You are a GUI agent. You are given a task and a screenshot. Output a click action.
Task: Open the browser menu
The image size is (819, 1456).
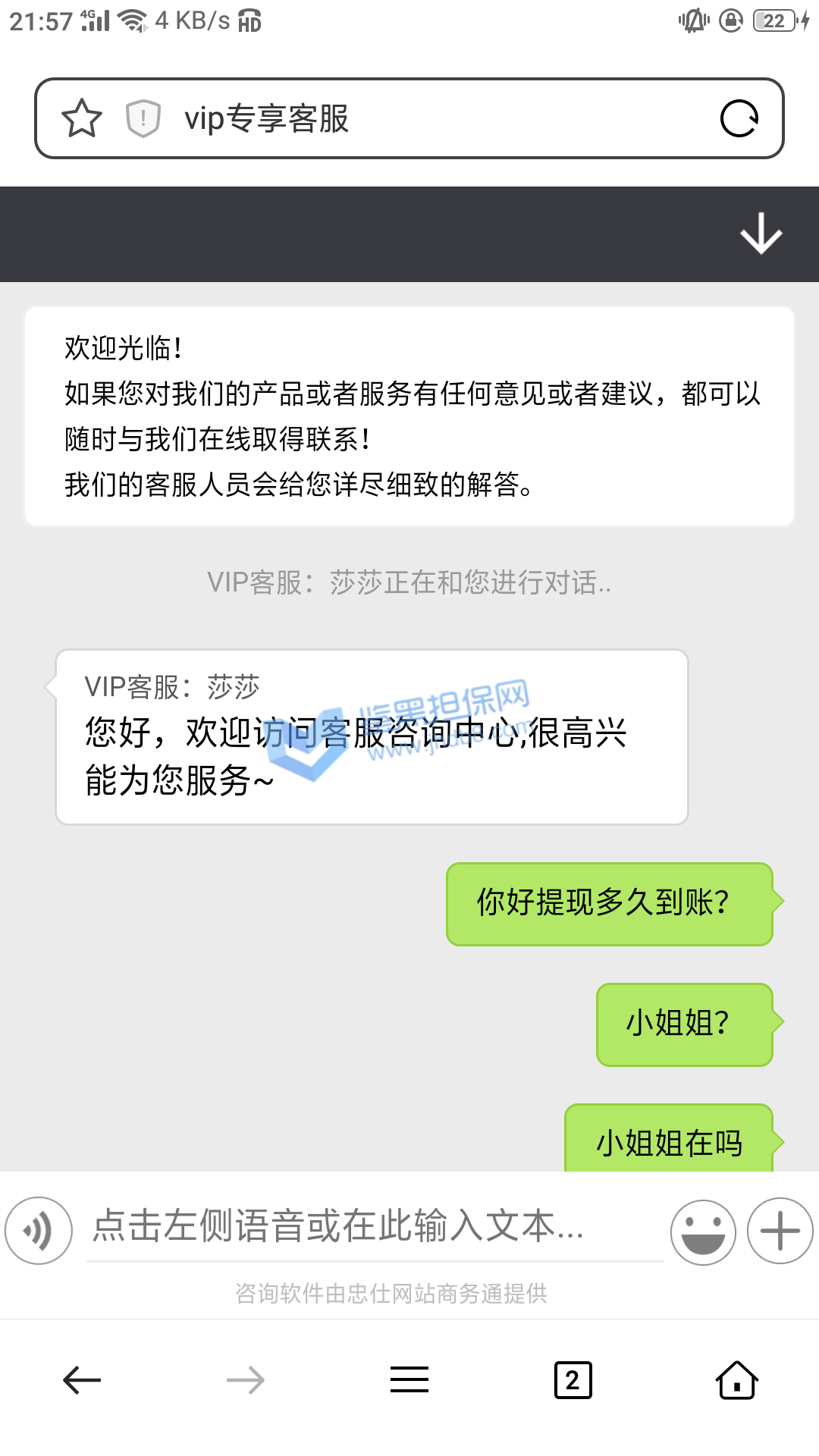pos(409,1380)
